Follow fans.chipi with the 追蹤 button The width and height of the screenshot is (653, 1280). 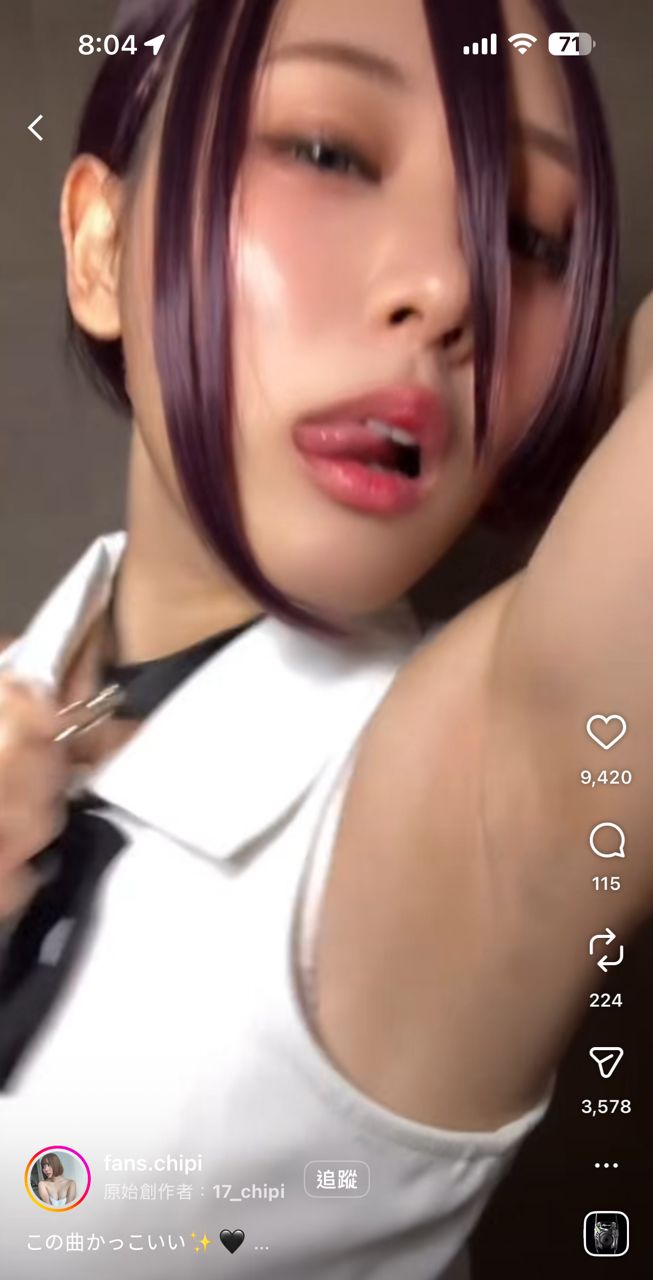click(336, 1179)
